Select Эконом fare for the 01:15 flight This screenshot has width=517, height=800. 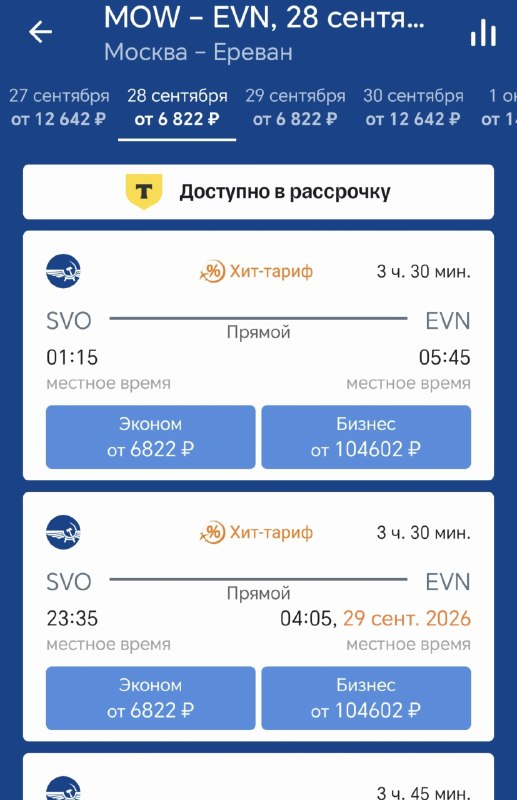click(151, 437)
